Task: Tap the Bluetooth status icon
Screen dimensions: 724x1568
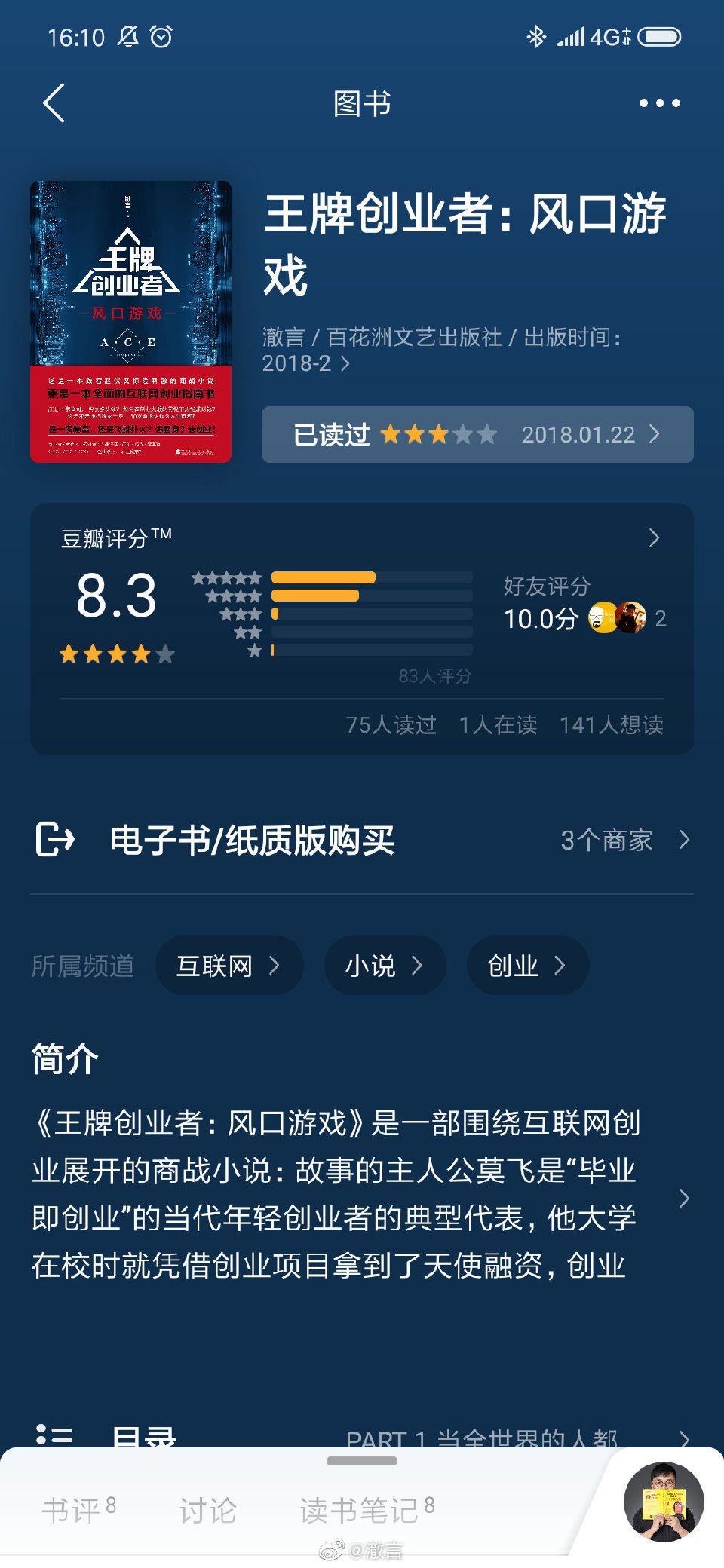Action: (537, 35)
